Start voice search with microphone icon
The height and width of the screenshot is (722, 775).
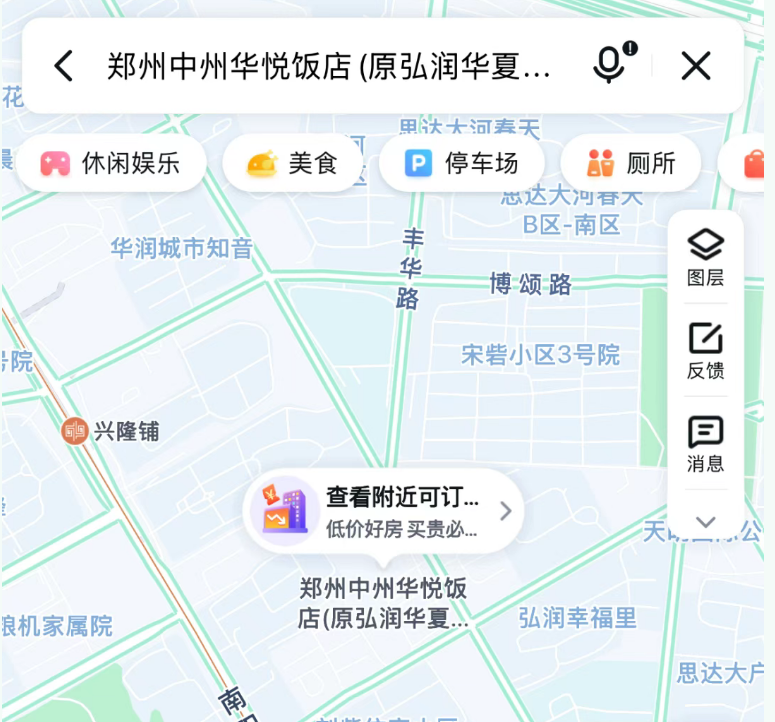[x=609, y=66]
